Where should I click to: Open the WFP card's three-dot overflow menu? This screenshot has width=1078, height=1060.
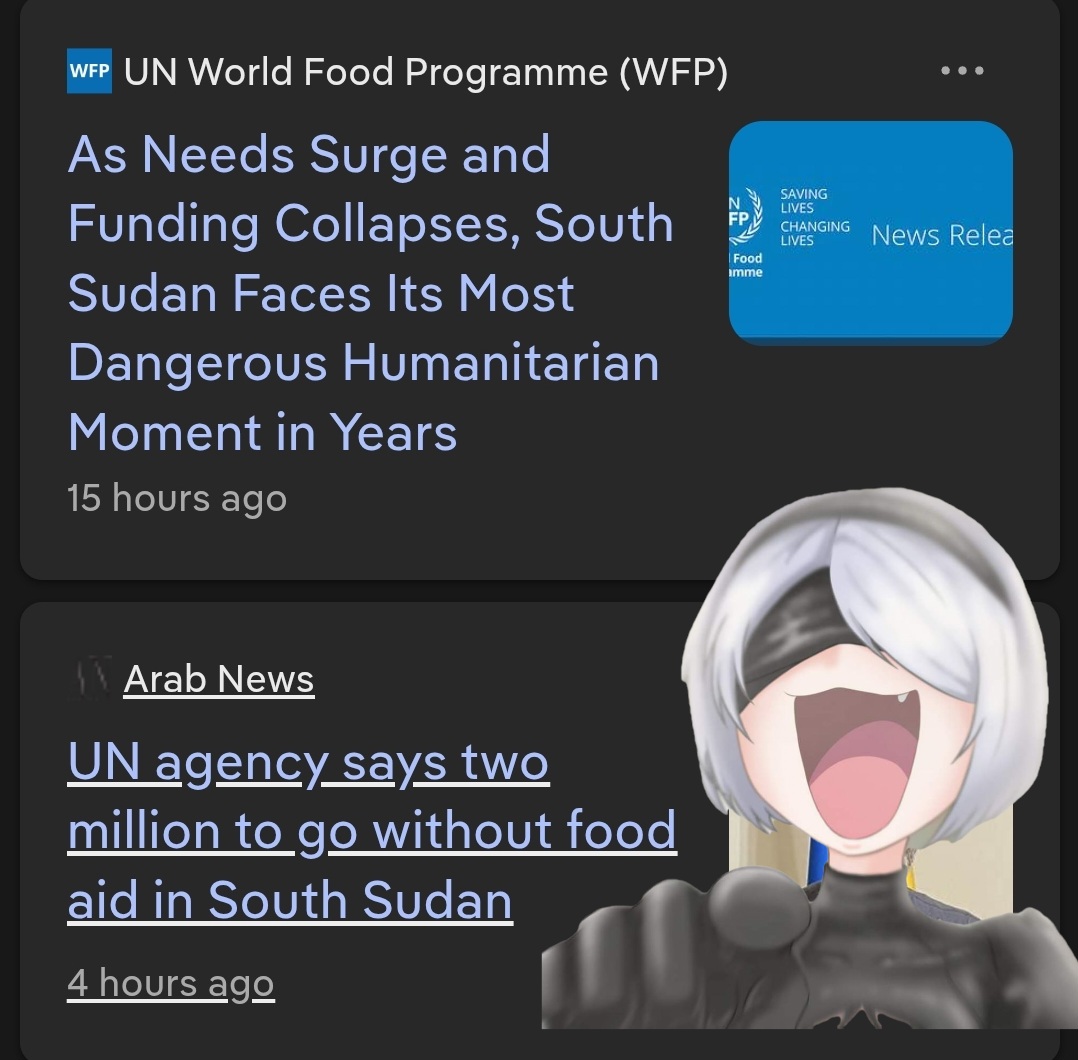coord(962,70)
